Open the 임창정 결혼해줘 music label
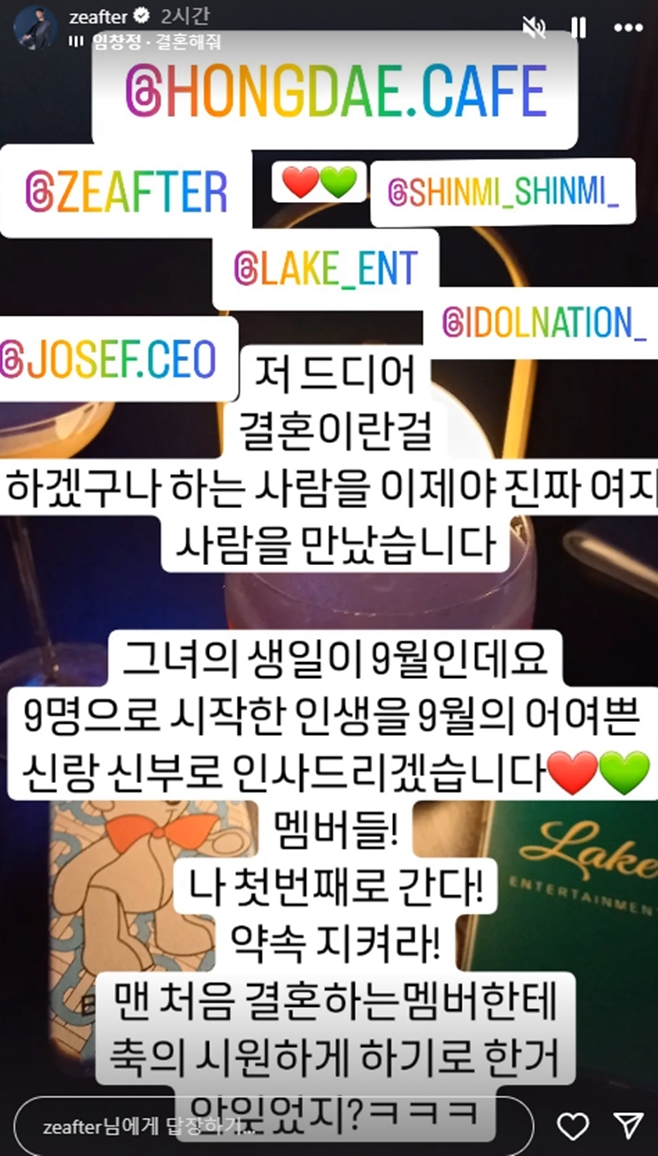This screenshot has width=658, height=1156. click(x=146, y=41)
